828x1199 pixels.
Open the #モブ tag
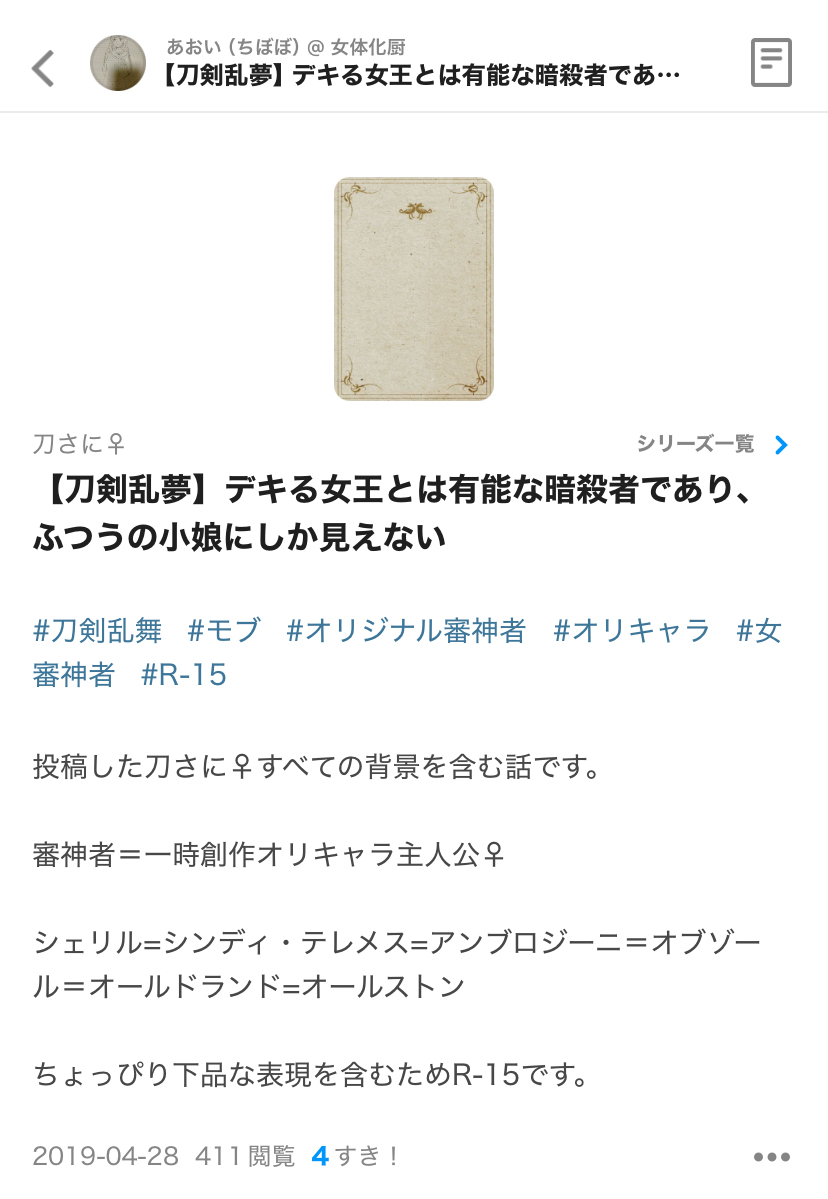(x=224, y=630)
